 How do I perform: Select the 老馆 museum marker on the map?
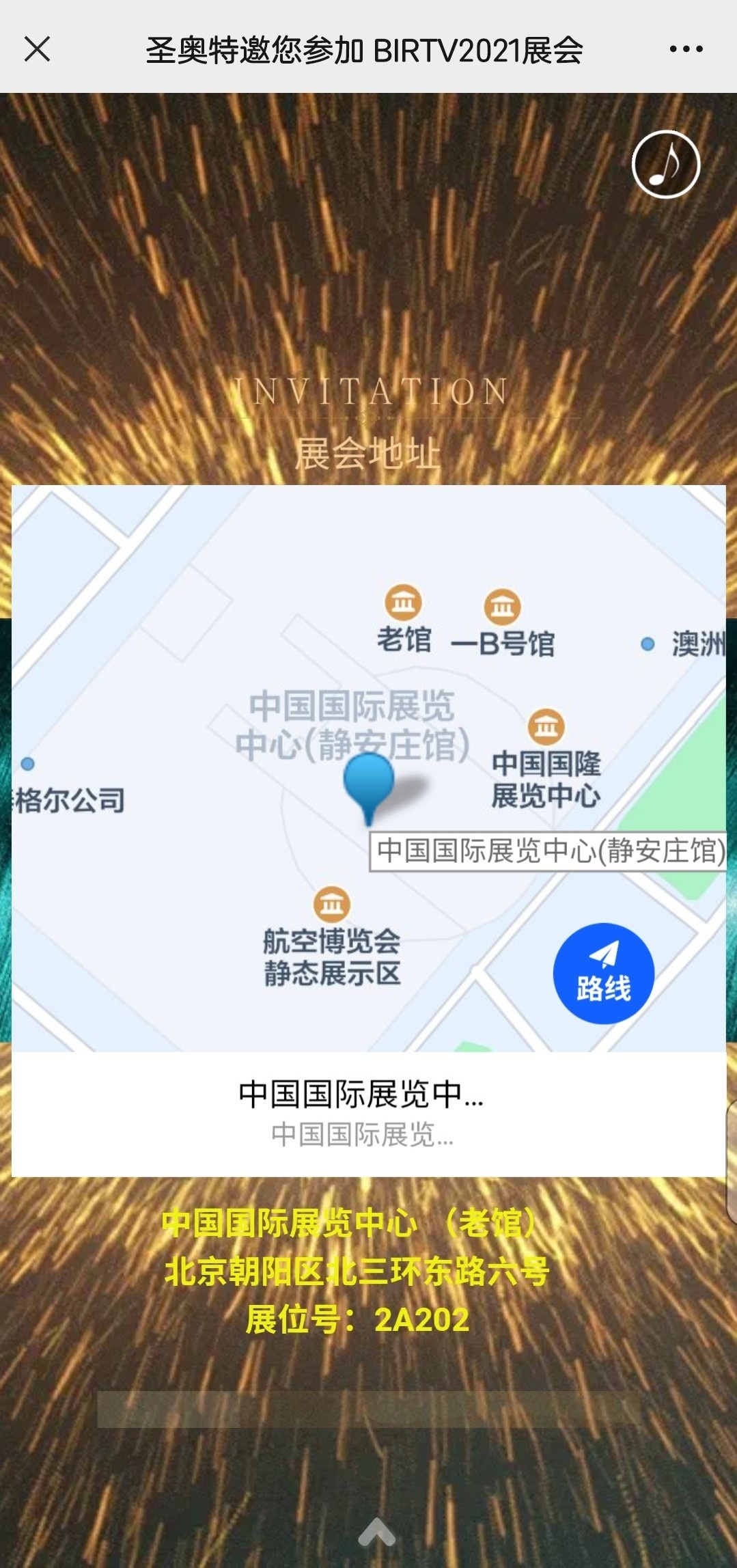[402, 604]
